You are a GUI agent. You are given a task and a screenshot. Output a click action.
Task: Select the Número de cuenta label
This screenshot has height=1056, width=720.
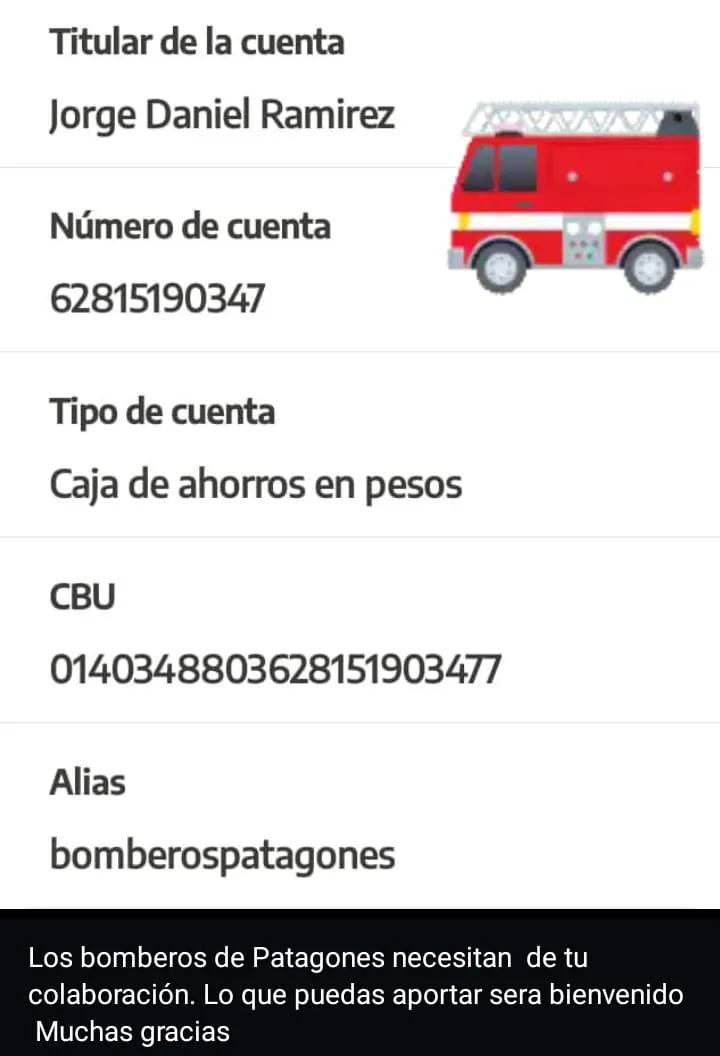click(190, 226)
